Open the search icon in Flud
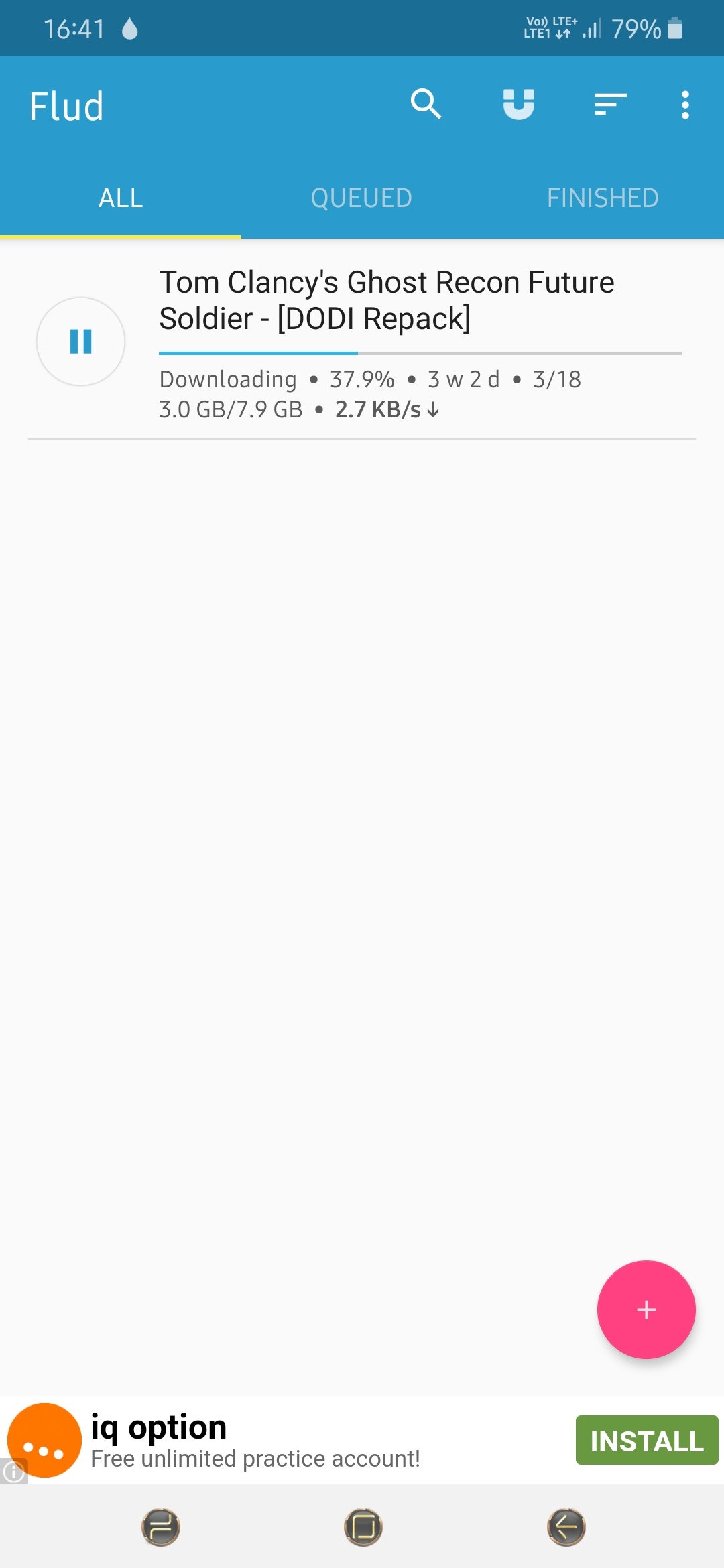724x1568 pixels. tap(426, 105)
